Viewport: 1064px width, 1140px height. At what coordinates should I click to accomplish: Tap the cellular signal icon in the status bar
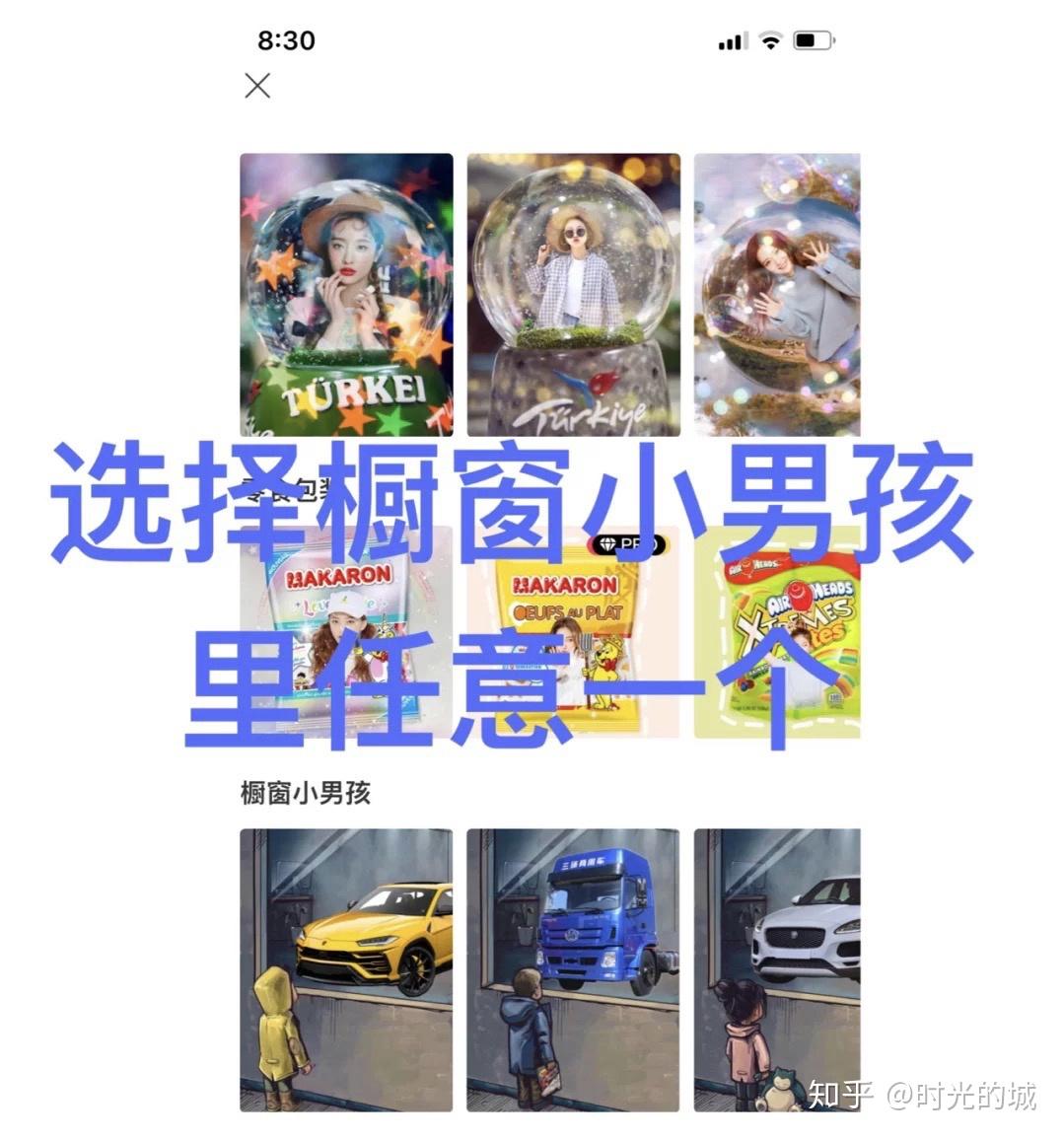(x=732, y=41)
